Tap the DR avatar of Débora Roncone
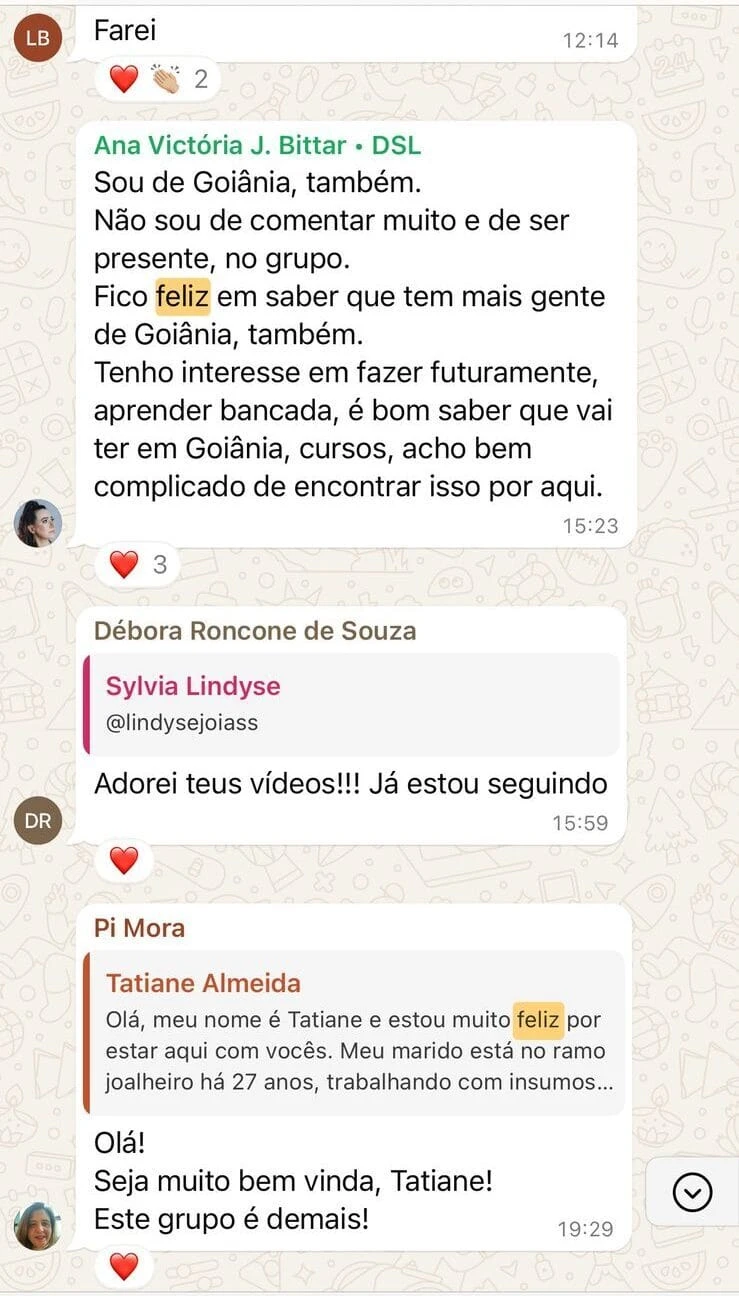 [38, 821]
